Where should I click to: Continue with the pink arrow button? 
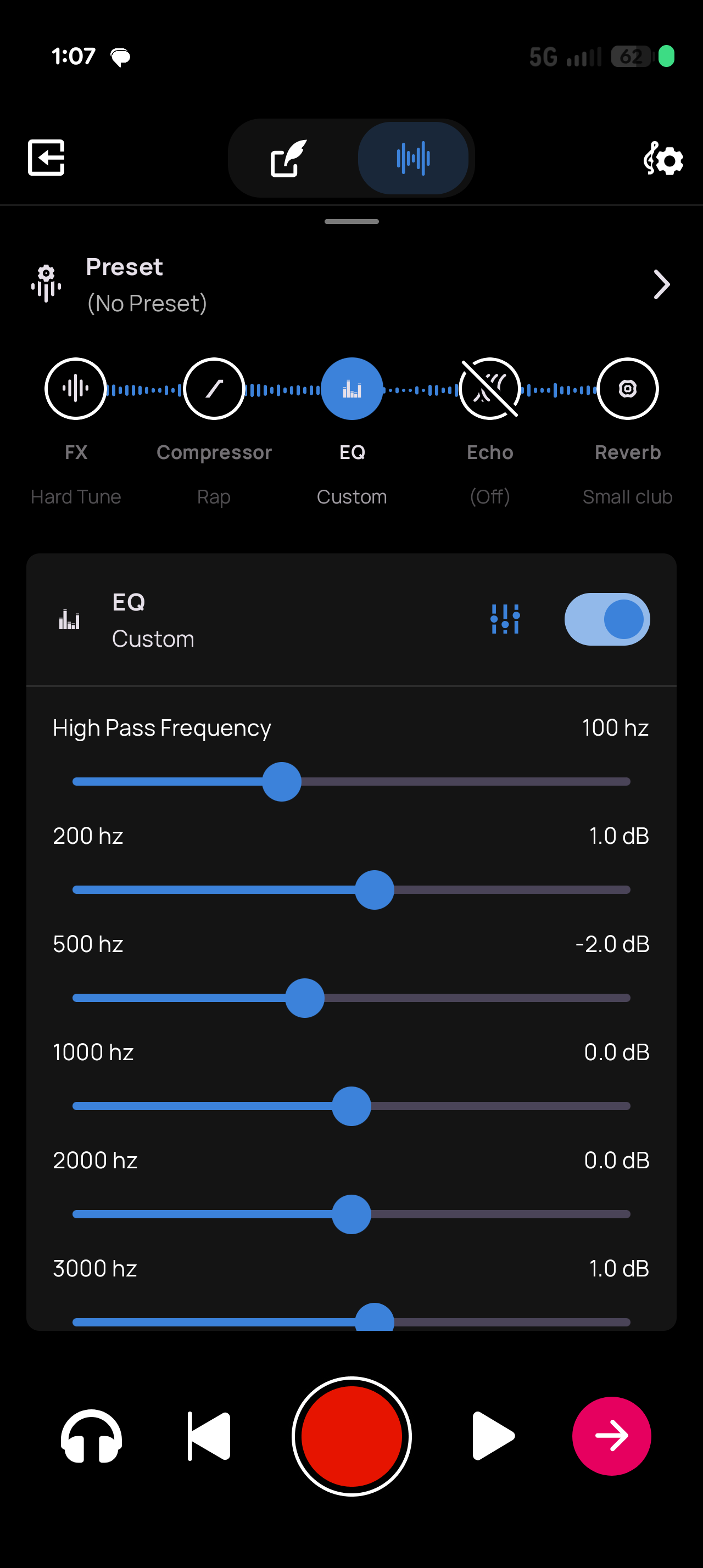611,1436
